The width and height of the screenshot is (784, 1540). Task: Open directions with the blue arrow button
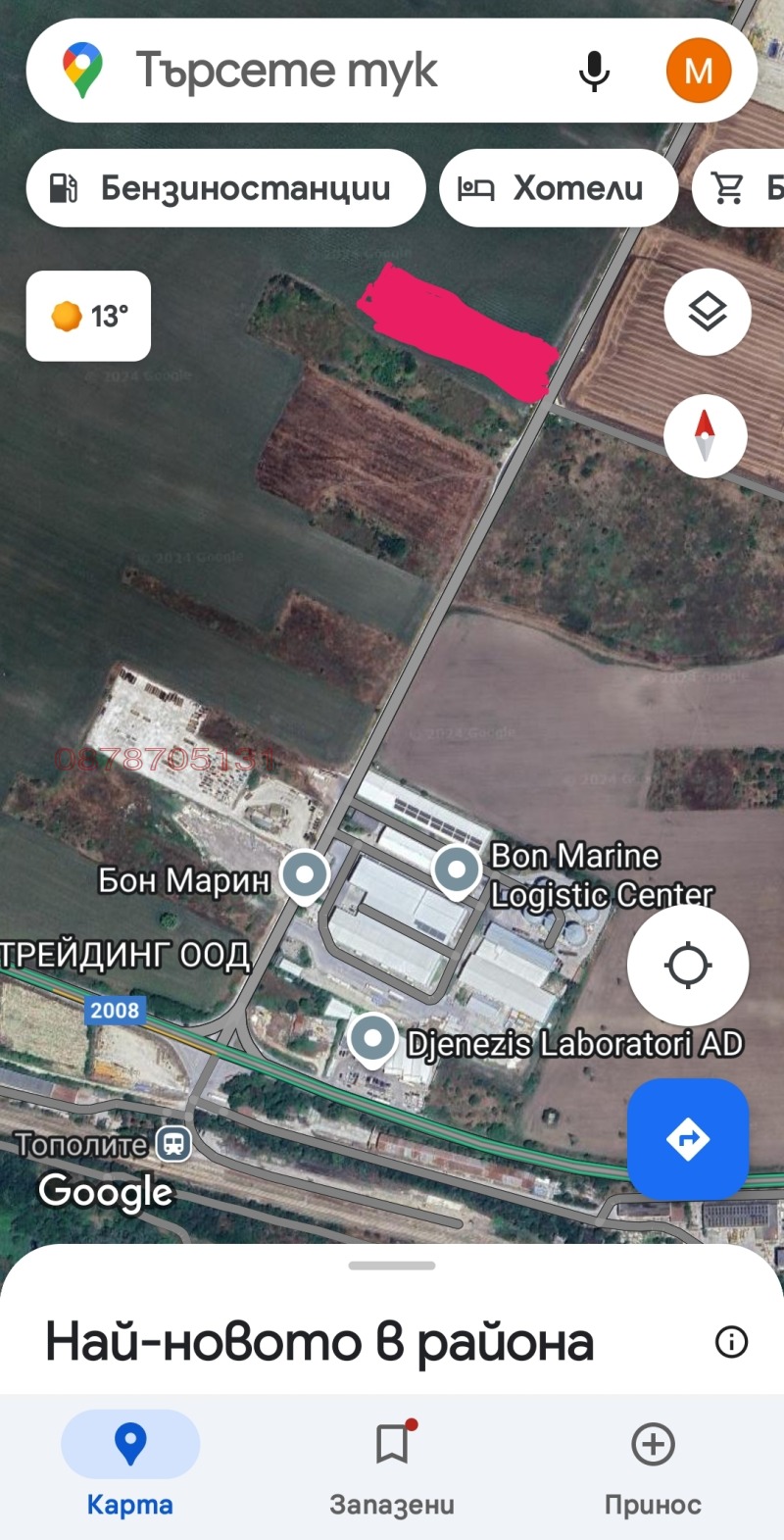pos(688,1139)
